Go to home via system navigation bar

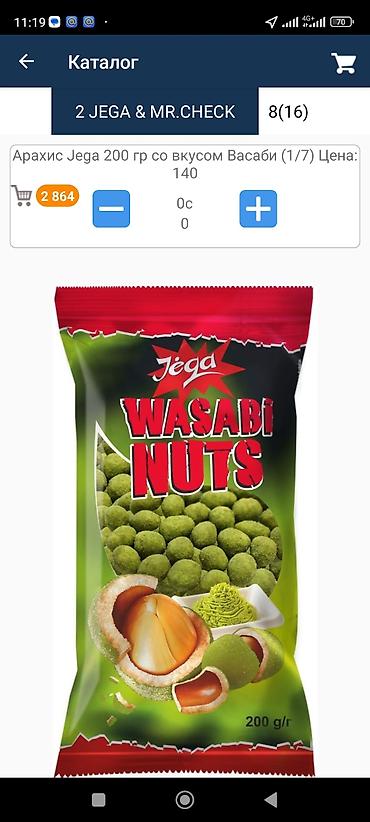[x=184, y=799]
